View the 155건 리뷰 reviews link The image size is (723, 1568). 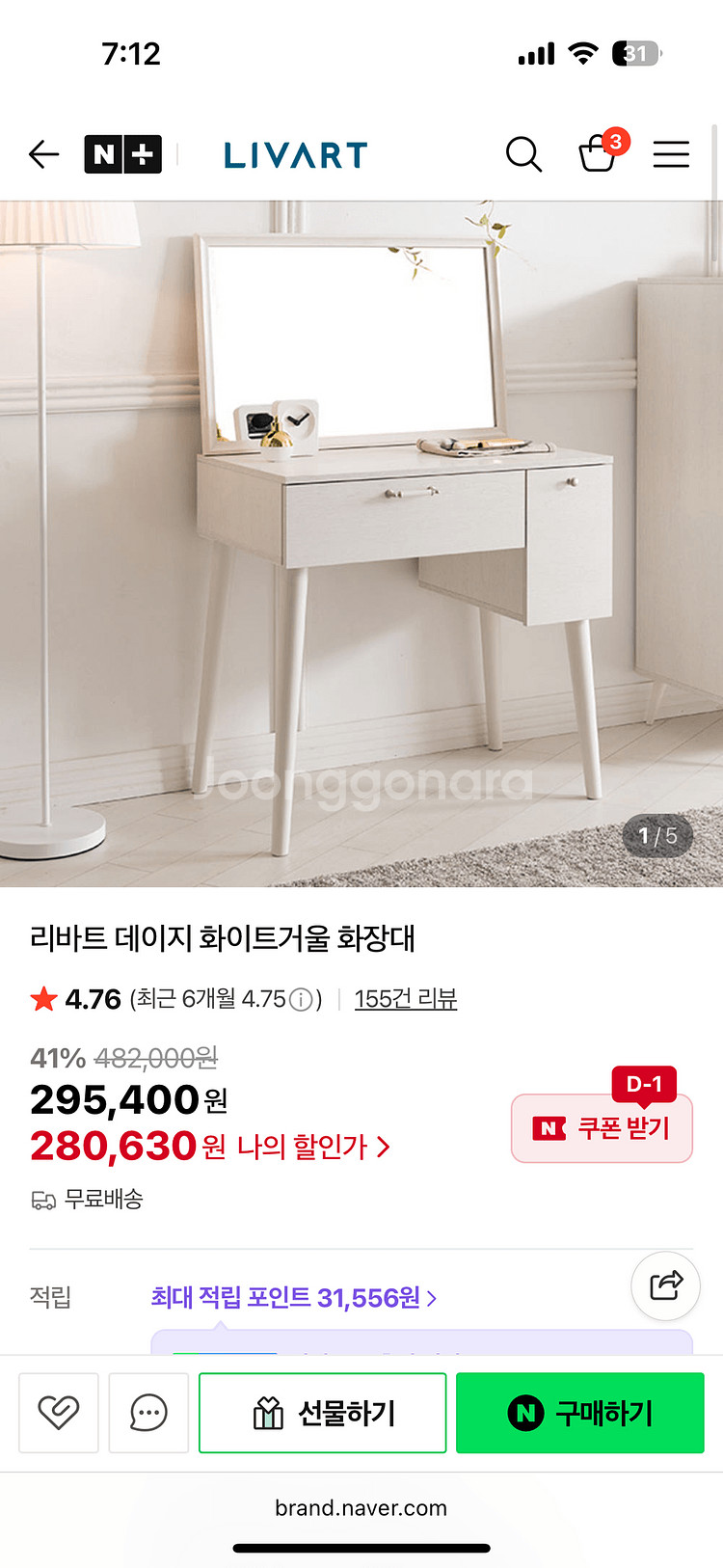pyautogui.click(x=406, y=999)
